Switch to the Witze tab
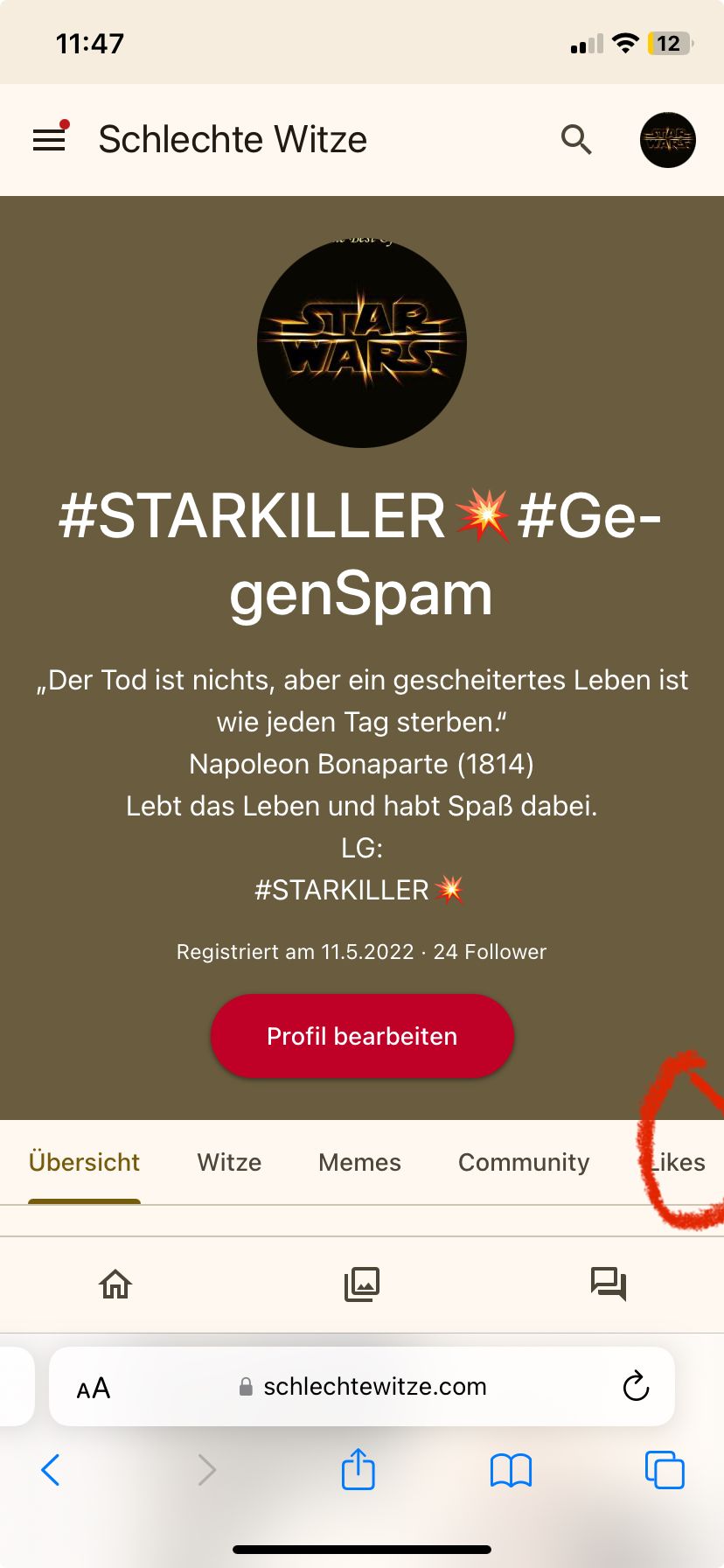The height and width of the screenshot is (1568, 724). point(229,1162)
